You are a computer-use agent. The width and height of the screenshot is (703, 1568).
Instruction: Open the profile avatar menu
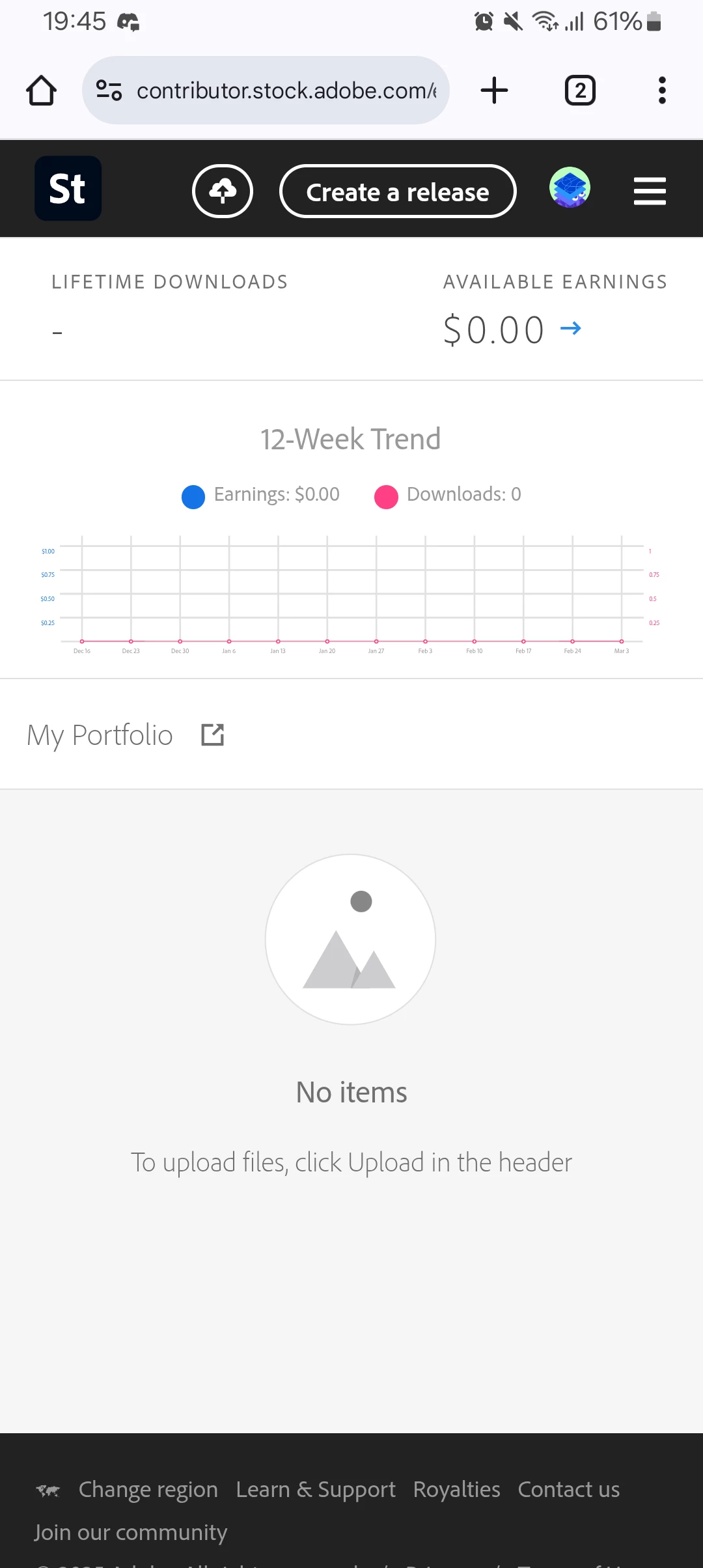click(x=570, y=188)
